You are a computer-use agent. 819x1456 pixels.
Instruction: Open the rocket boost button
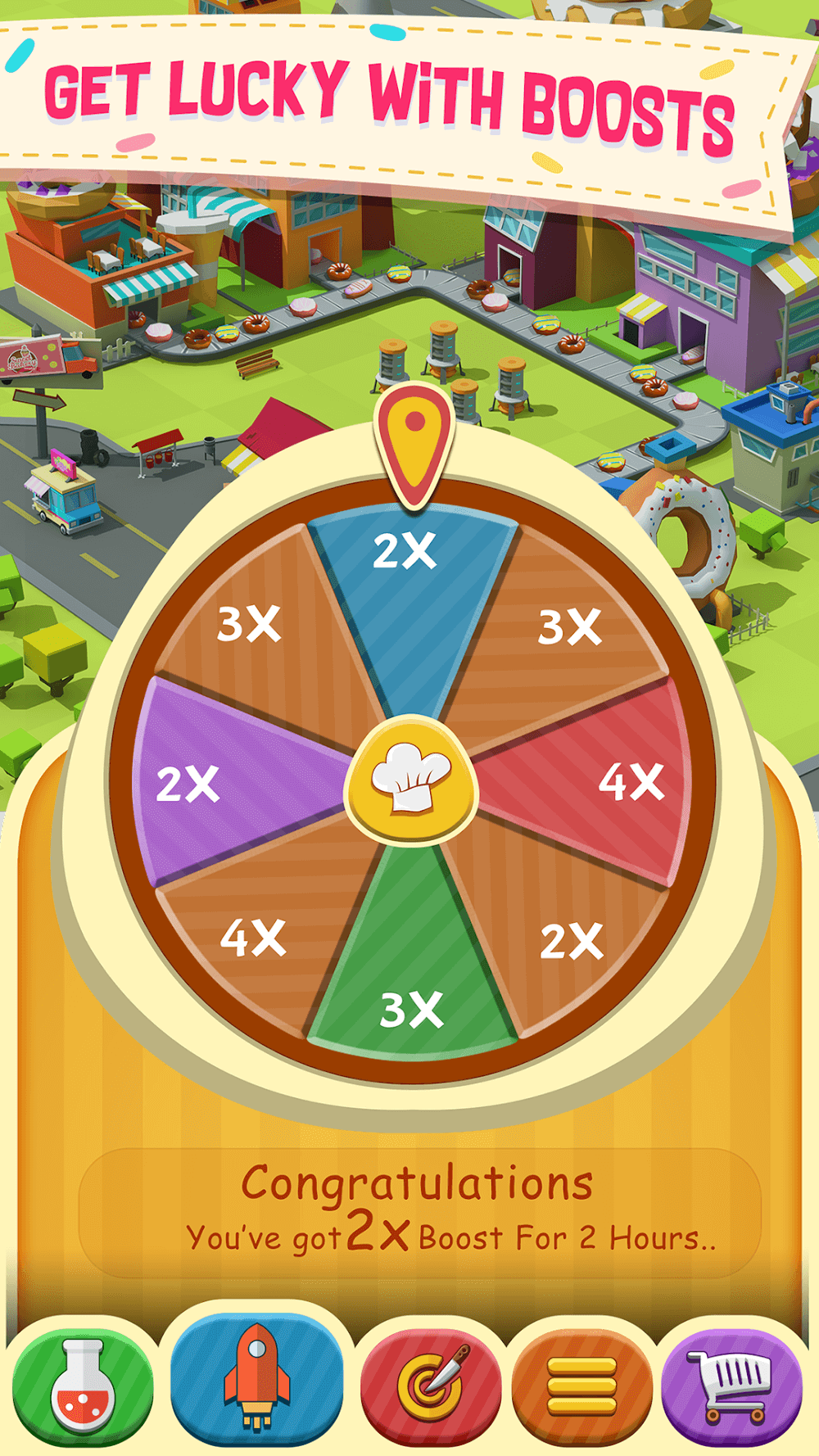tap(256, 1378)
